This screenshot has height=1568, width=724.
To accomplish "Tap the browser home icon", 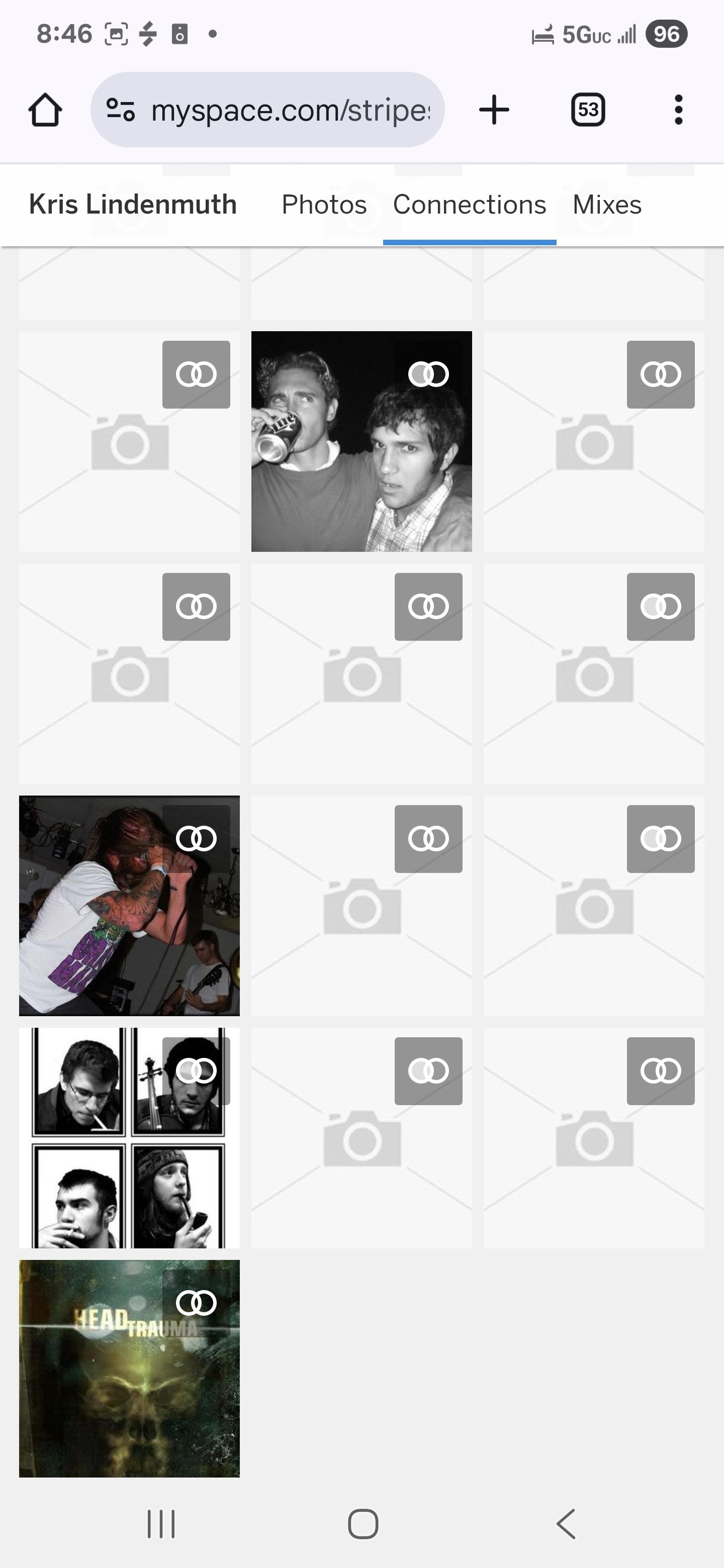I will point(45,110).
